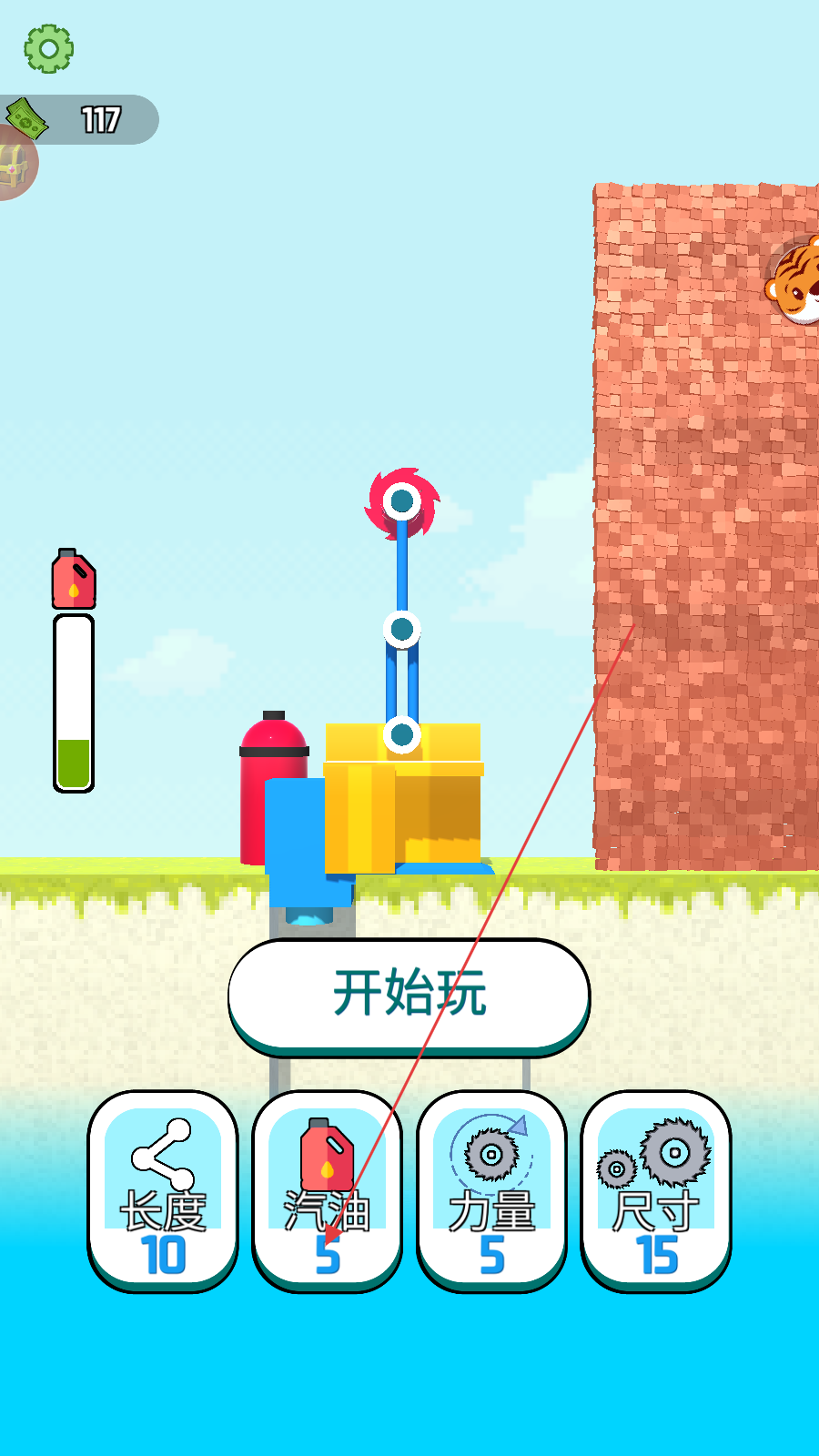Upgrade the 汽油 gasoline stat
The width and height of the screenshot is (819, 1456).
327,1188
